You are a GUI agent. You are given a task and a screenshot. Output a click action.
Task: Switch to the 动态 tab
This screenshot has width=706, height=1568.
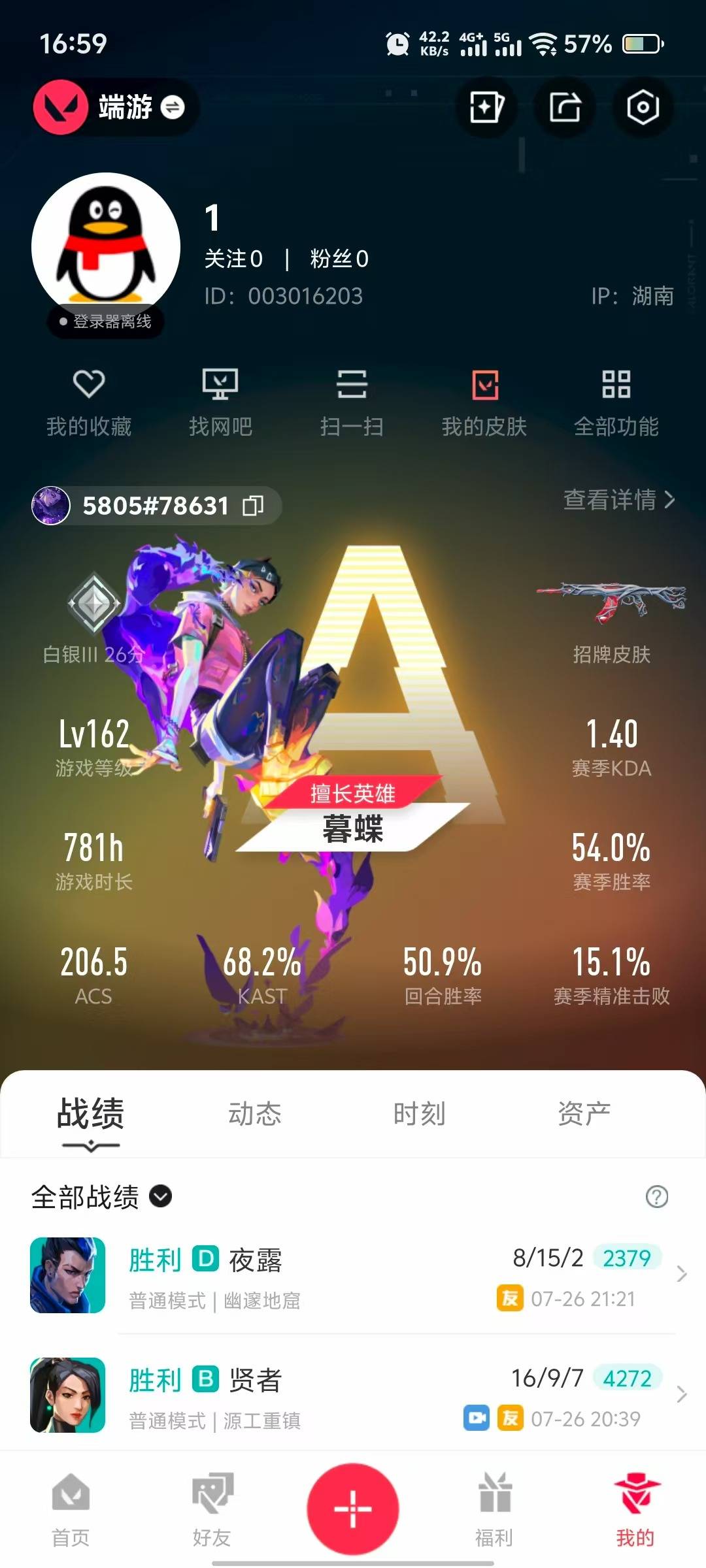pyautogui.click(x=254, y=1114)
